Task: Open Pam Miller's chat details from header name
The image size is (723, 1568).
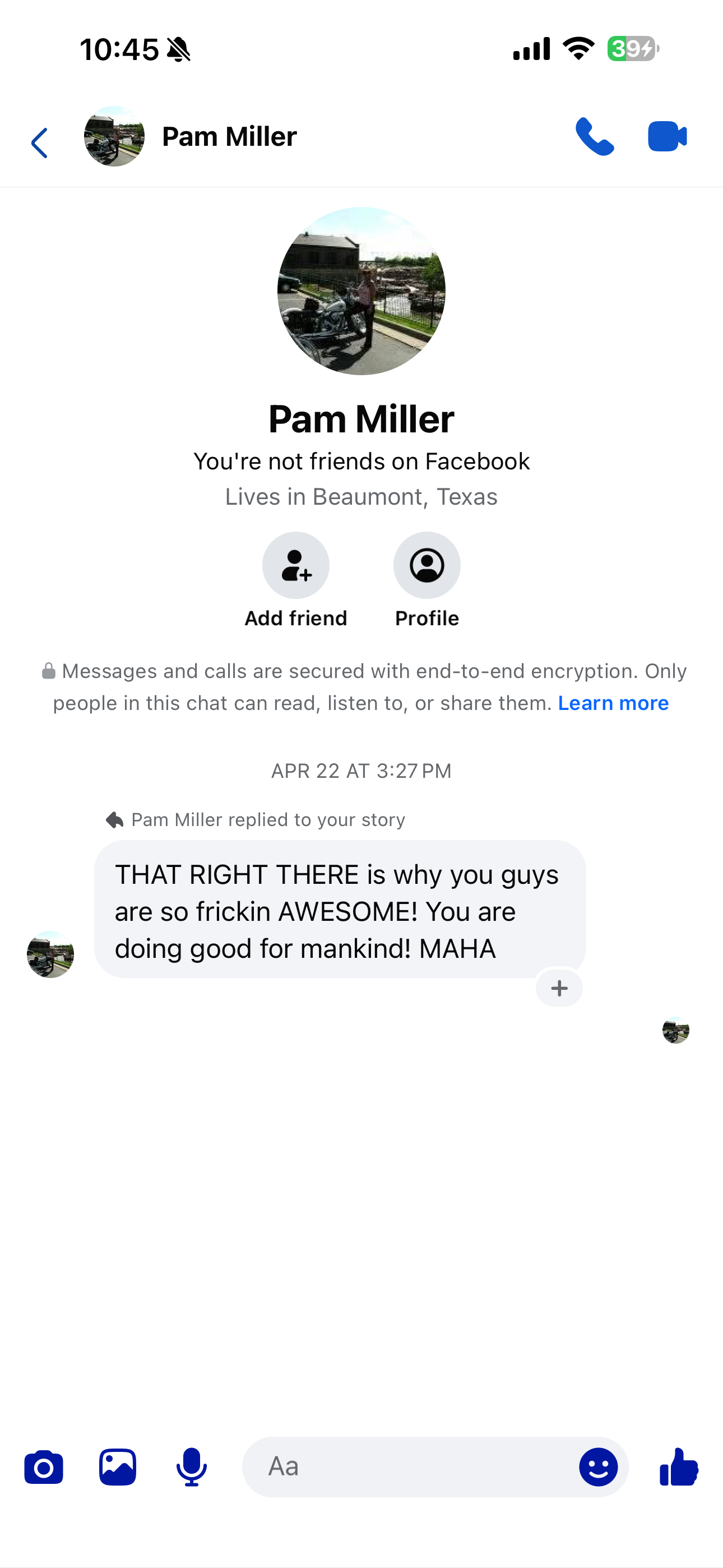Action: (229, 136)
